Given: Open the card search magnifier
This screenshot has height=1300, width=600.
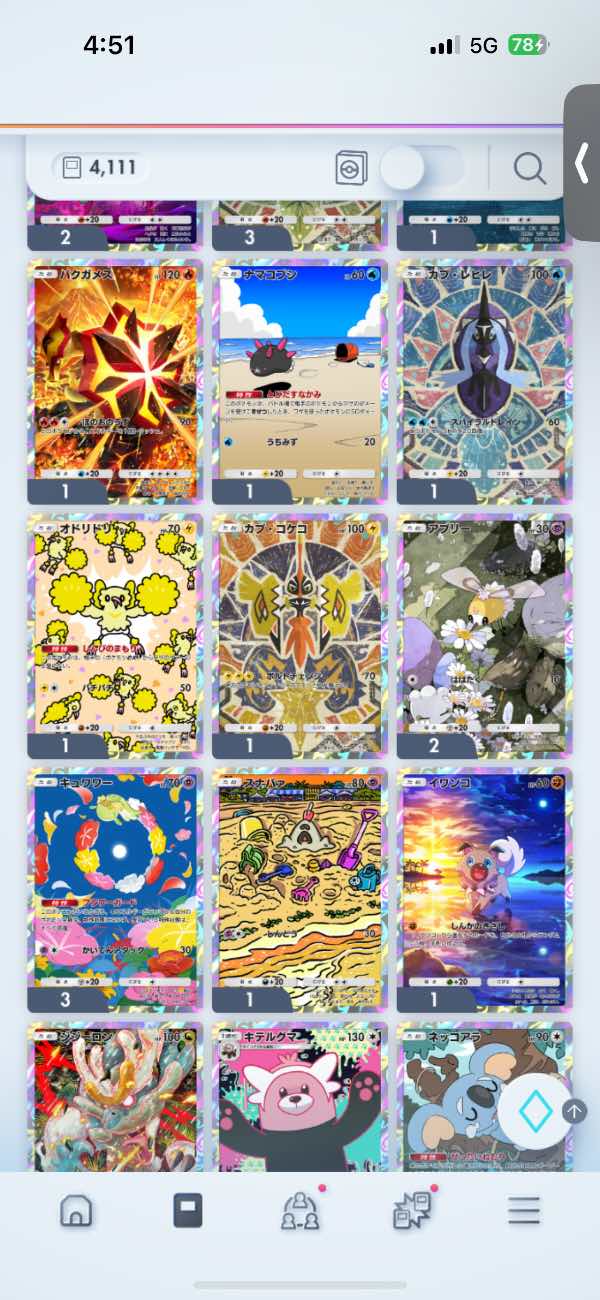Looking at the screenshot, I should click(x=530, y=168).
